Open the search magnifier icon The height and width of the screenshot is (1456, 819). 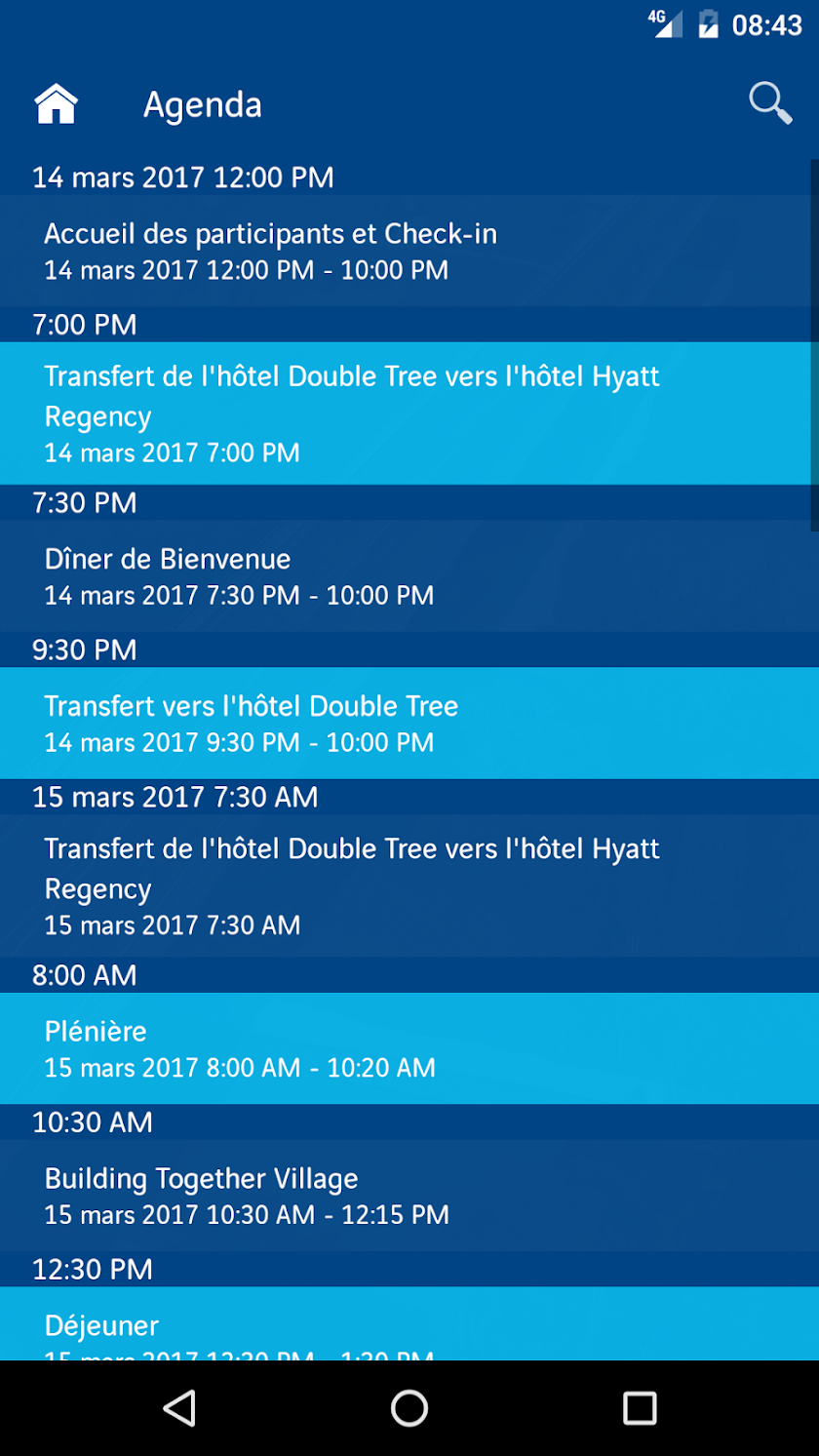(769, 103)
